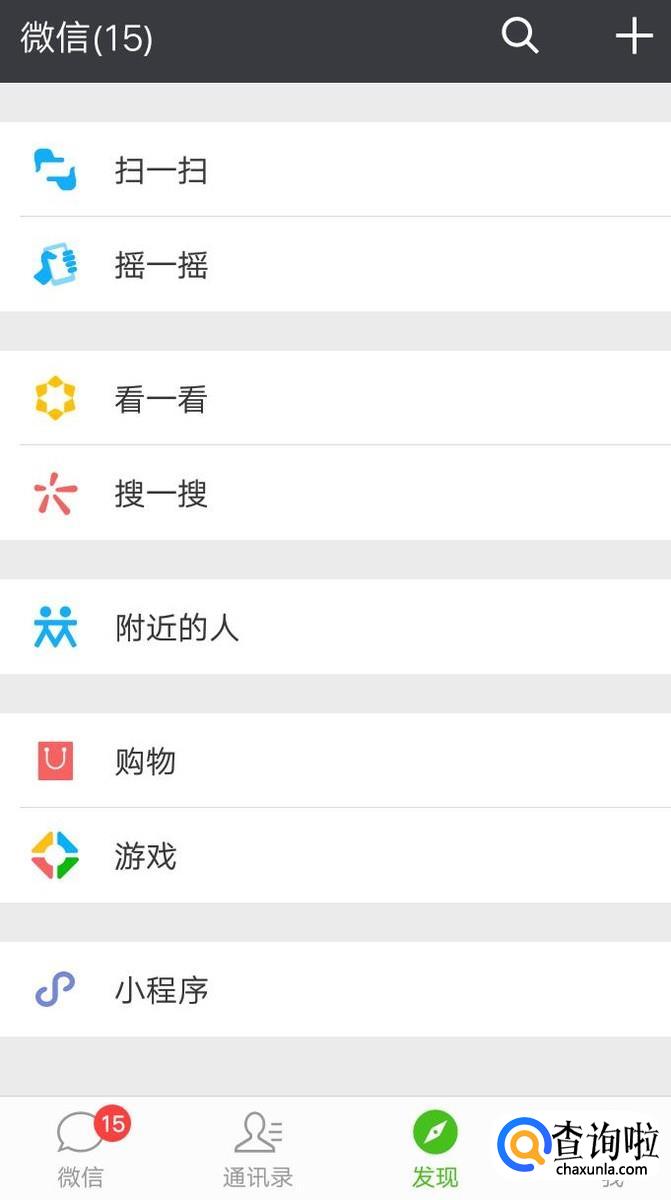This screenshot has height=1200, width=671.
Task: Open 扫一扫 scan feature
Action: coord(335,170)
